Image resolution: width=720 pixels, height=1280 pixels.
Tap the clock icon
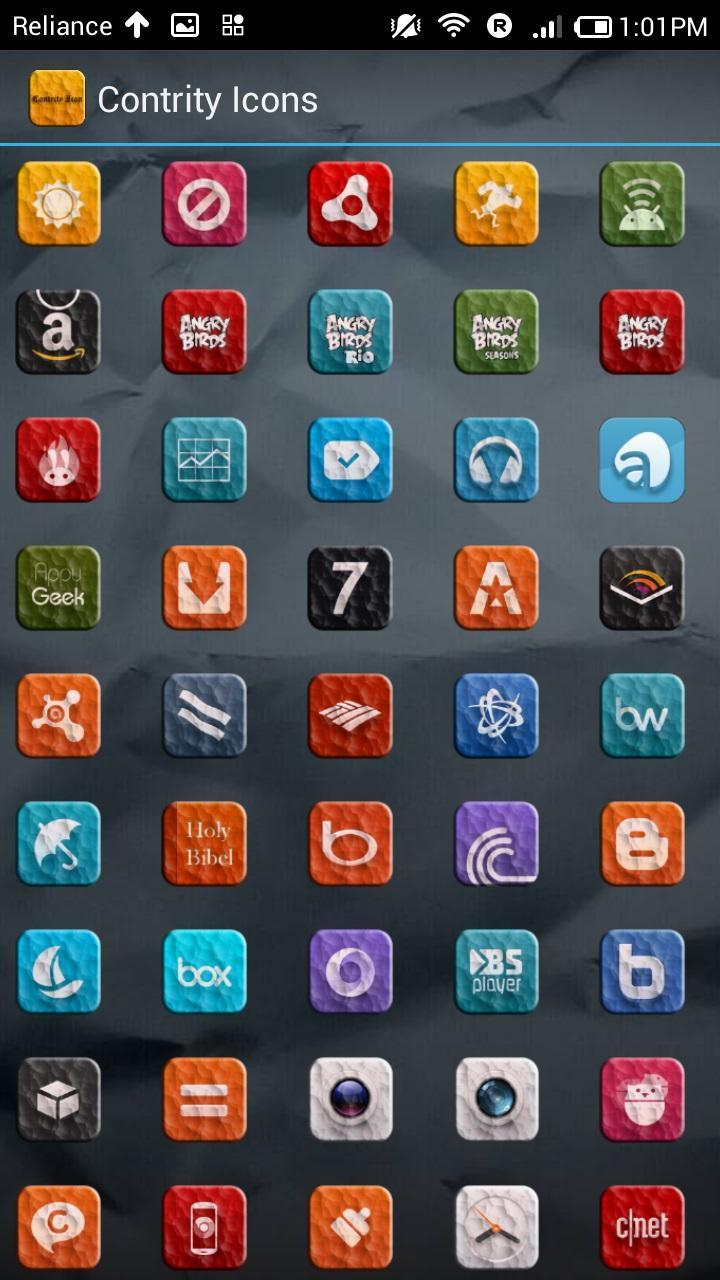(496, 1227)
